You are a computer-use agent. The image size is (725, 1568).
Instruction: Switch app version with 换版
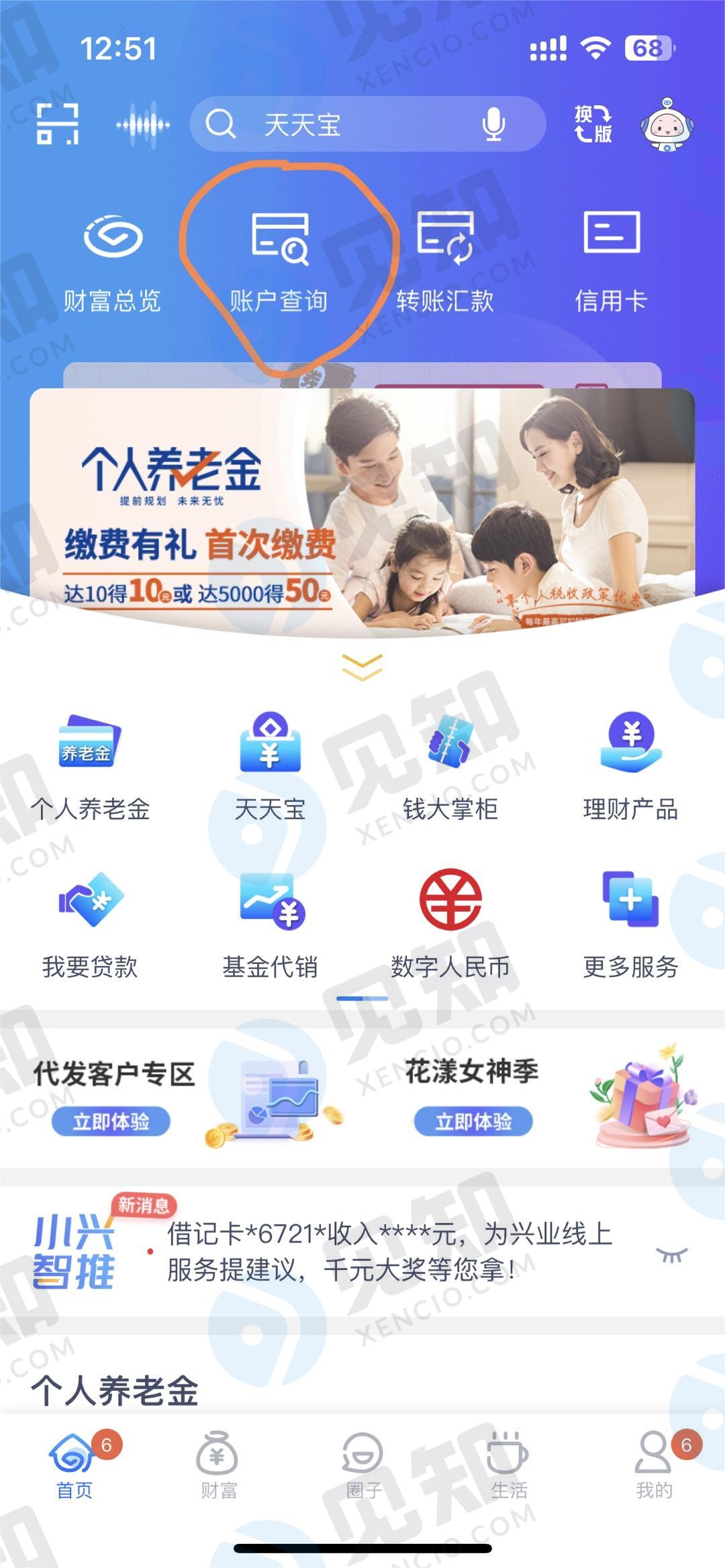pos(593,124)
